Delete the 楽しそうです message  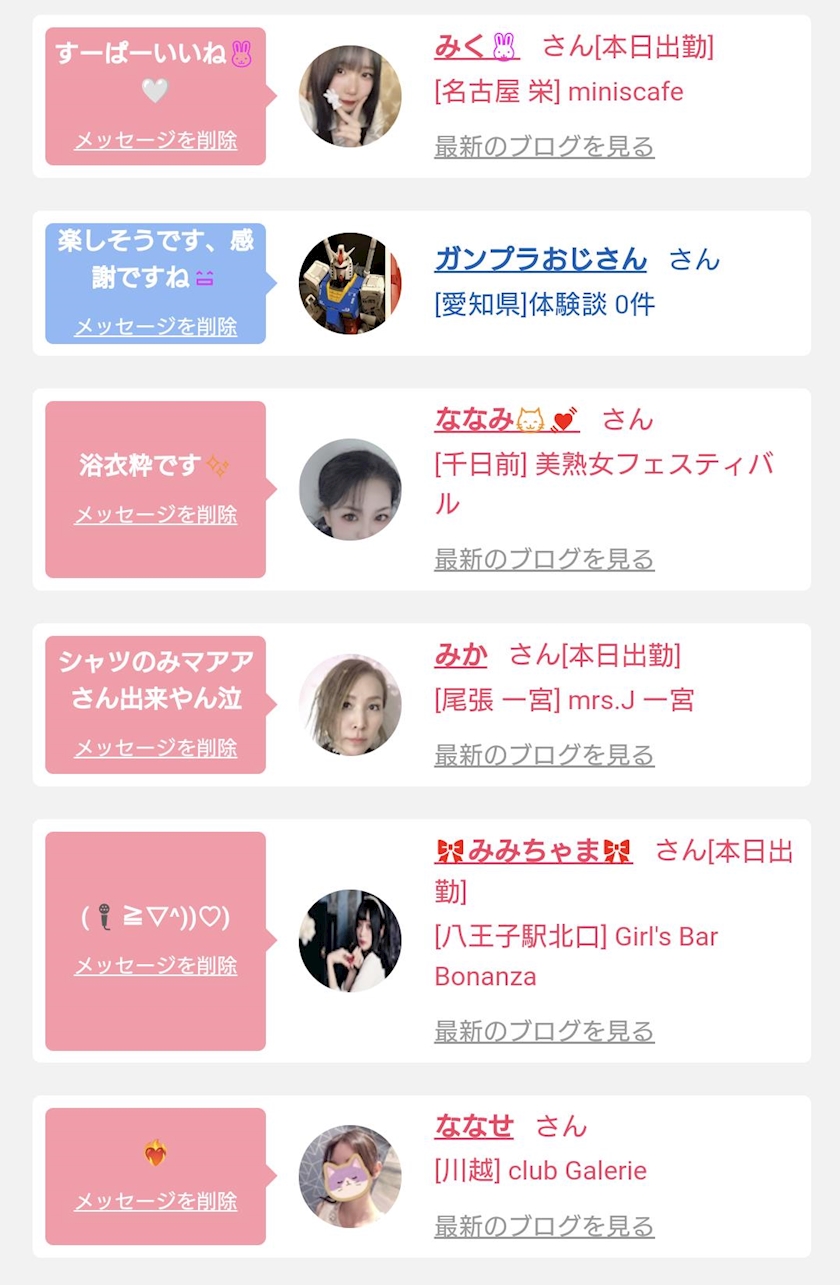click(x=156, y=326)
